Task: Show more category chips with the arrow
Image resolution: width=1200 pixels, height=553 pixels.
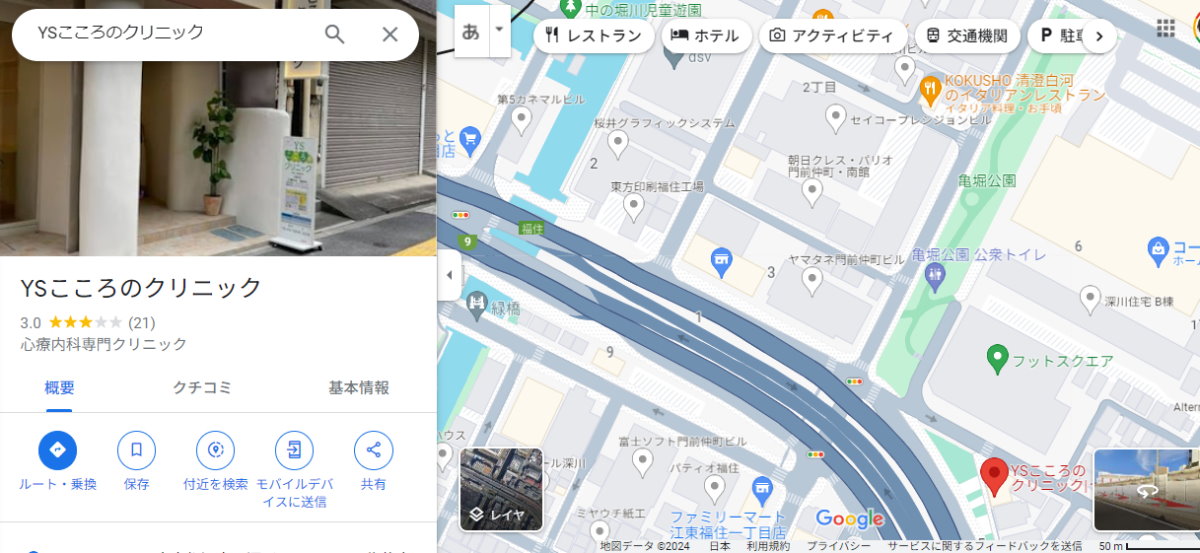Action: tap(1099, 36)
